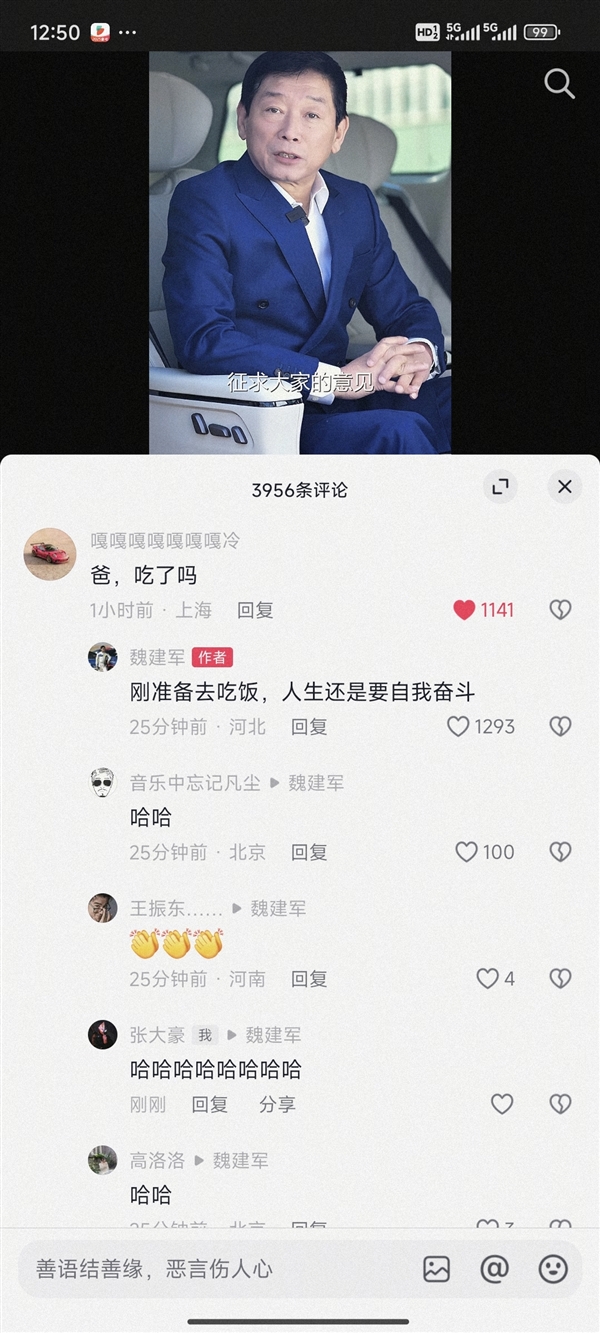
Task: Like 音乐中忘记凡尘's 哈哈 reply
Action: 466,852
